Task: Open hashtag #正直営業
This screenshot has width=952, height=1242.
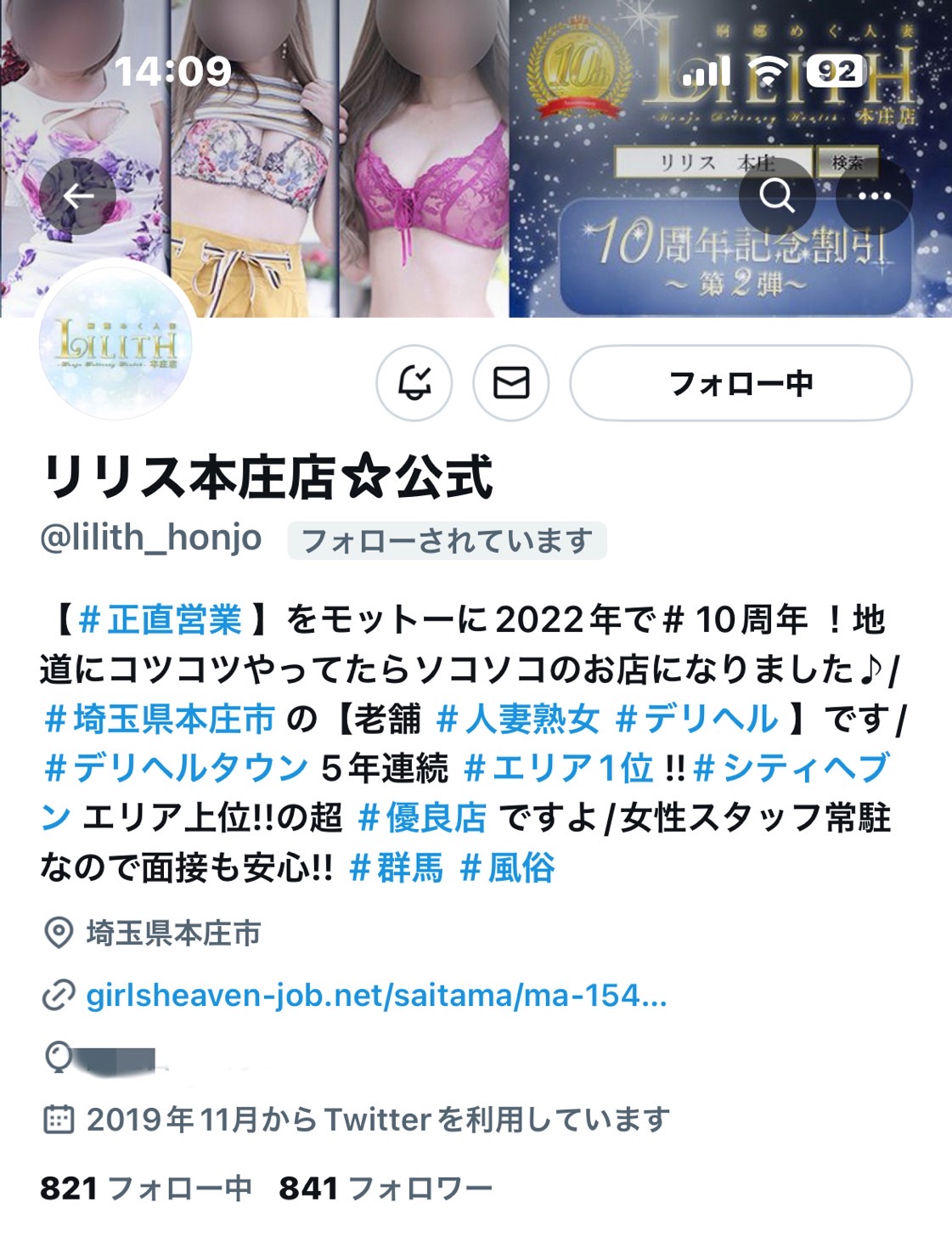Action: (161, 619)
